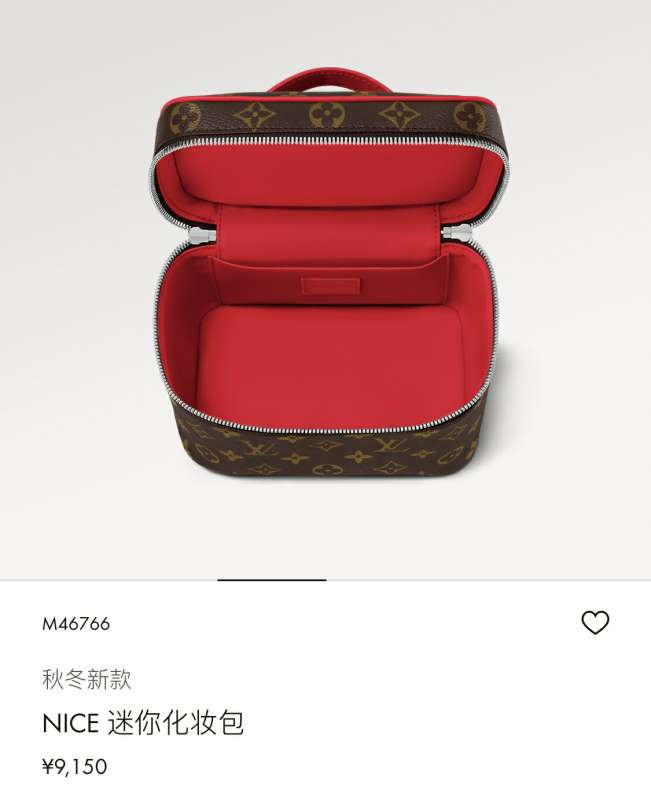The width and height of the screenshot is (651, 800).
Task: Add NICE mini bag to wishlist heart
Action: (595, 623)
